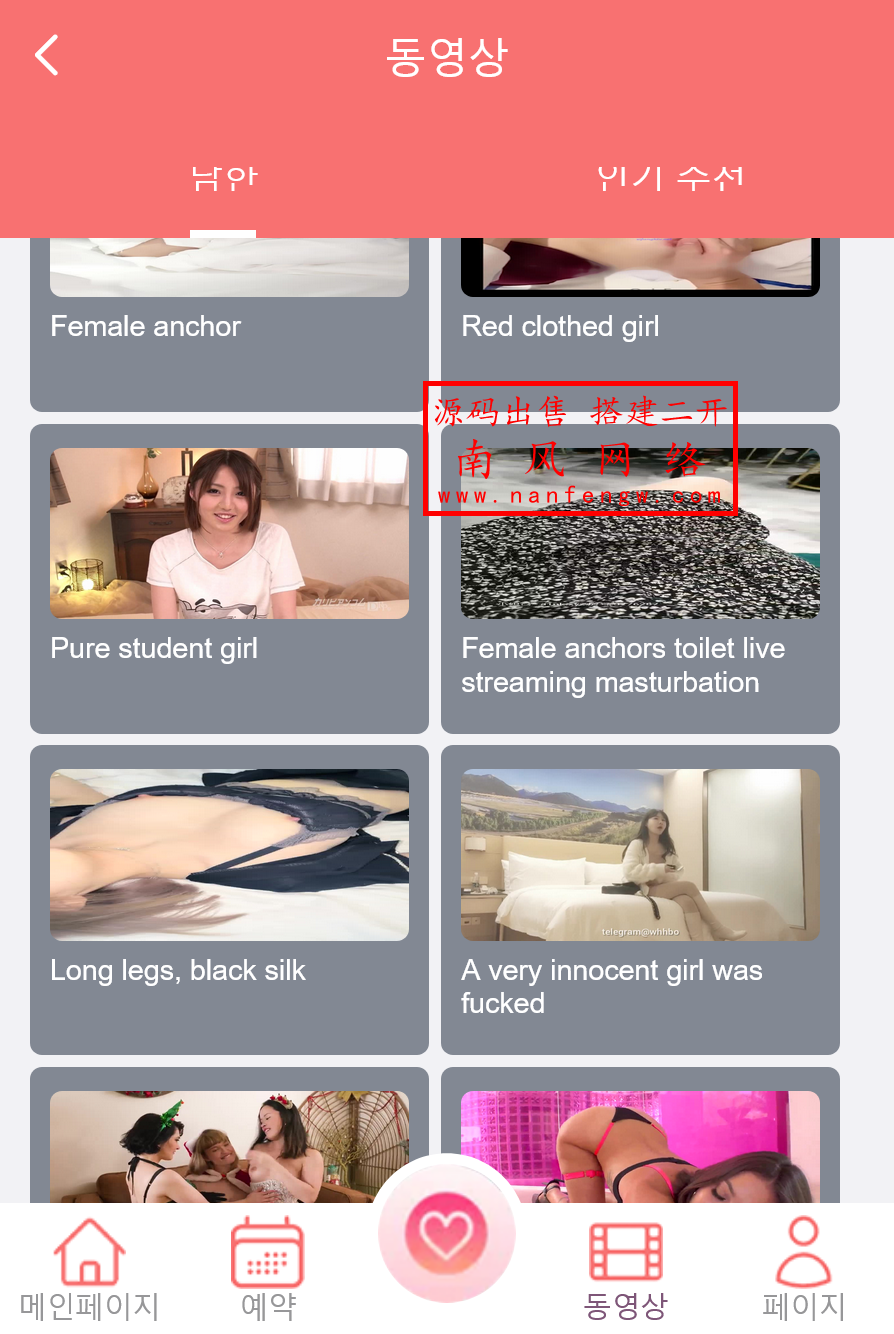Open the 페이지 profile tab
Viewport: 894px width, 1334px height.
803,1267
